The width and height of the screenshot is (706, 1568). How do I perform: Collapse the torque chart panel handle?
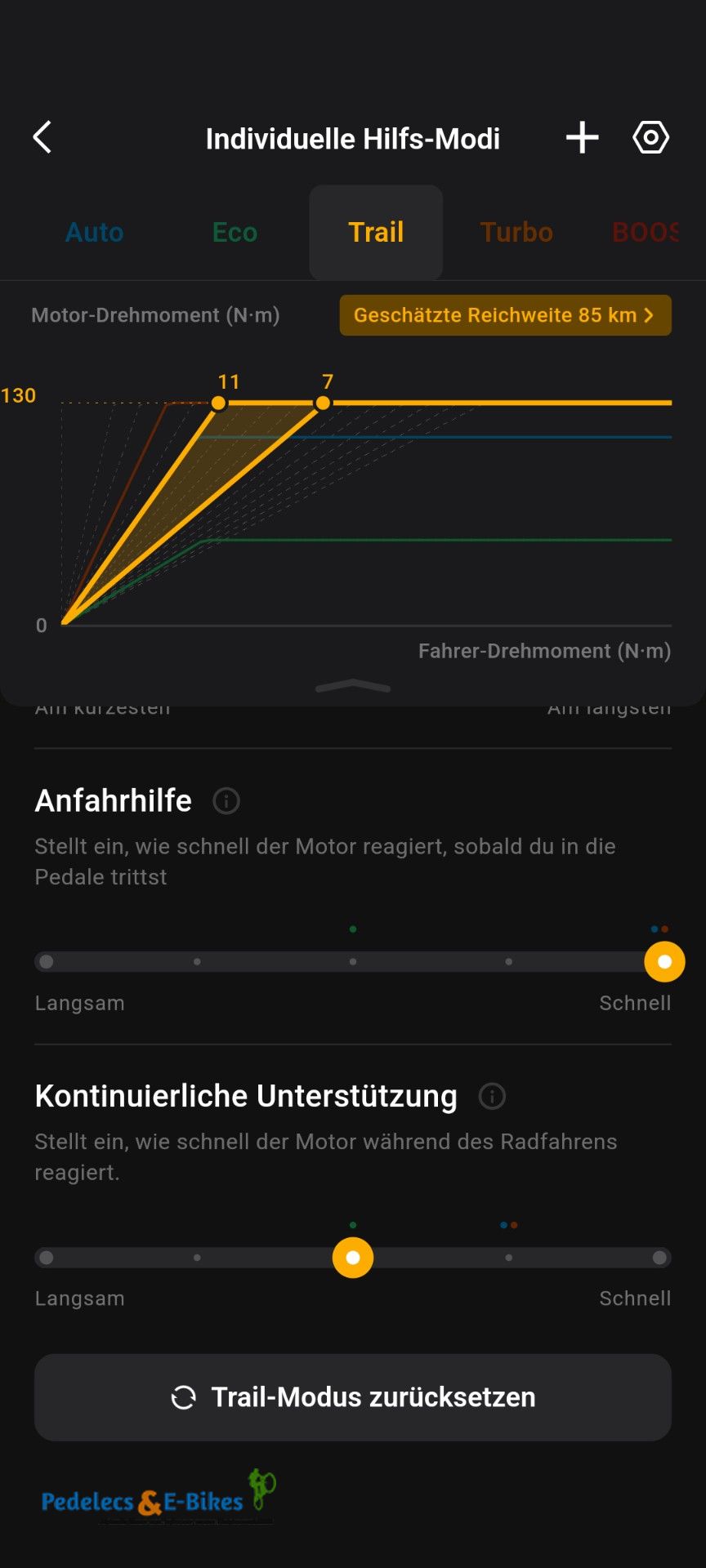click(x=353, y=687)
